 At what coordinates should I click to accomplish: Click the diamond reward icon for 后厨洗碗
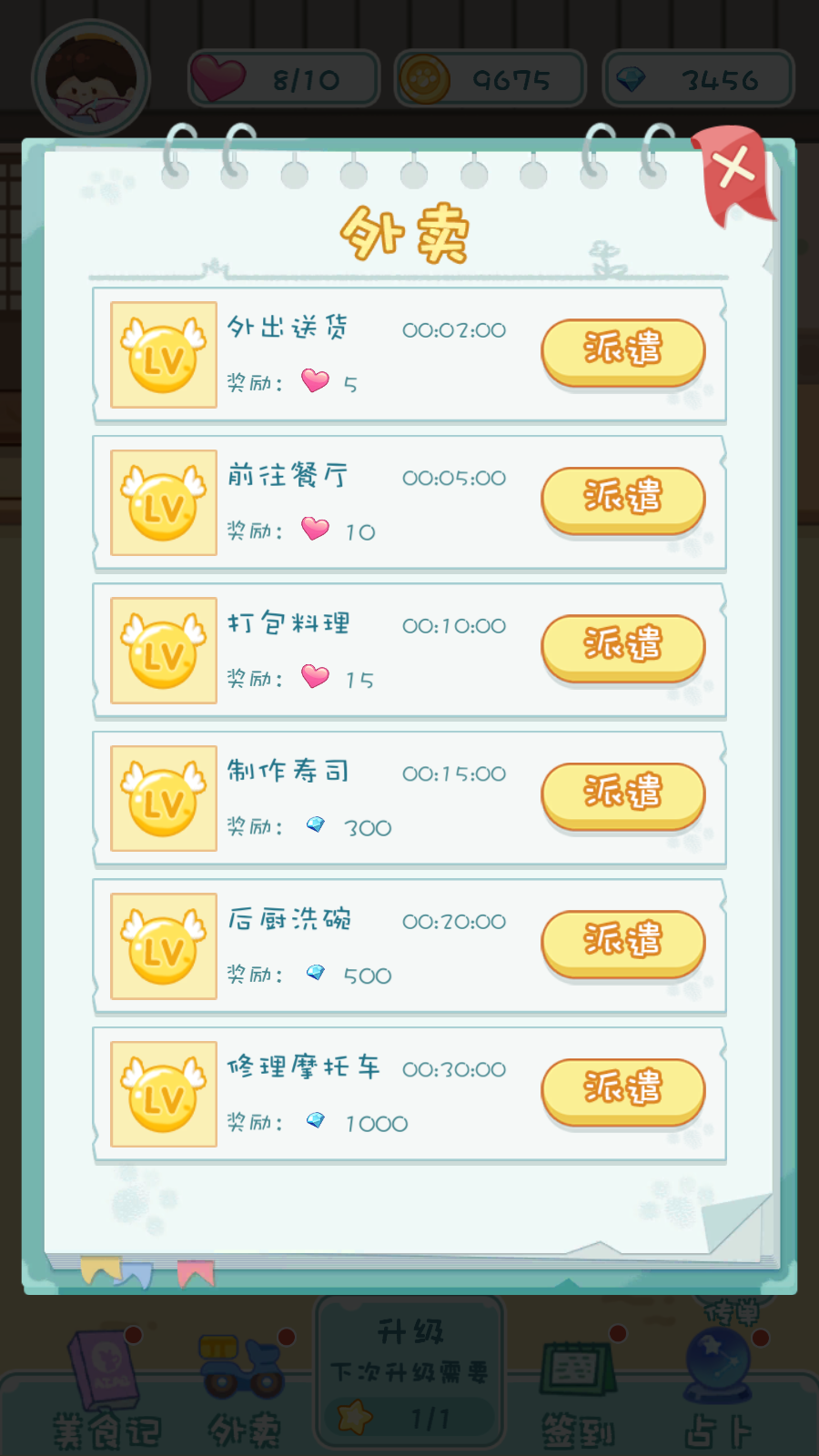click(x=317, y=973)
